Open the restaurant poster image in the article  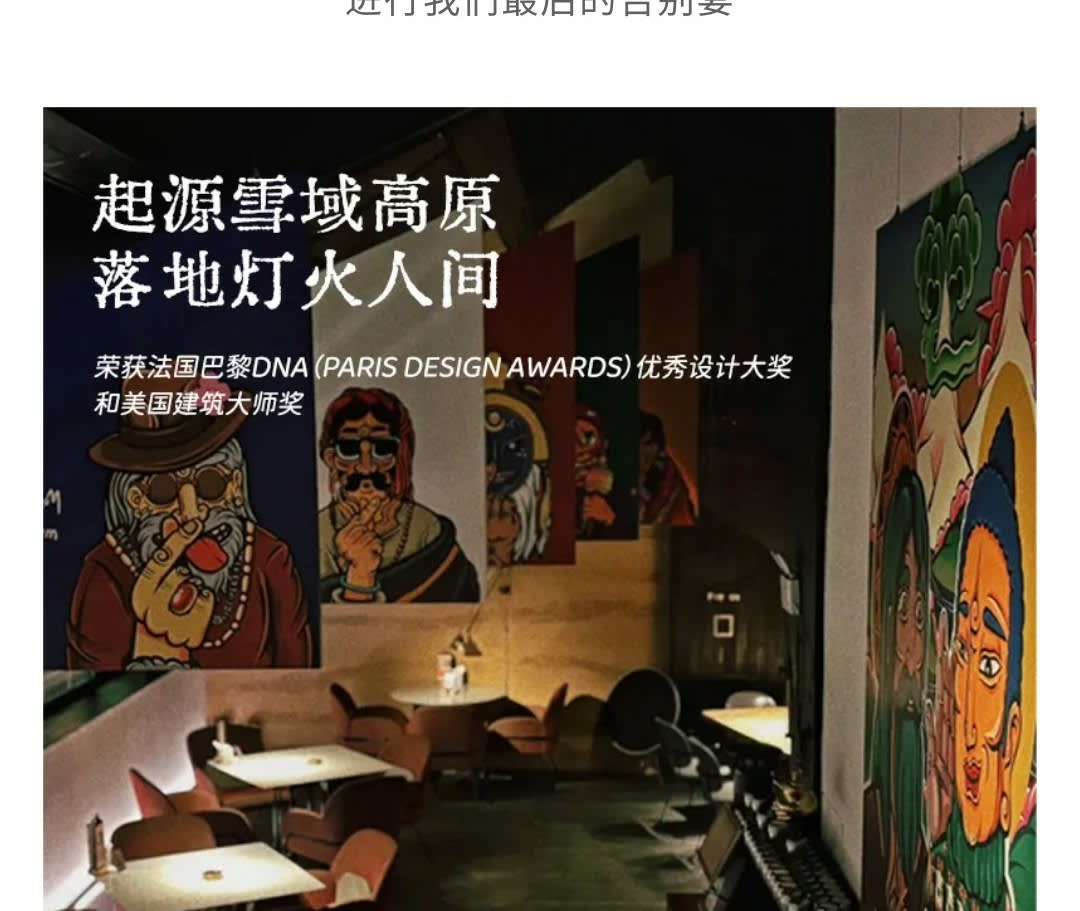point(539,509)
